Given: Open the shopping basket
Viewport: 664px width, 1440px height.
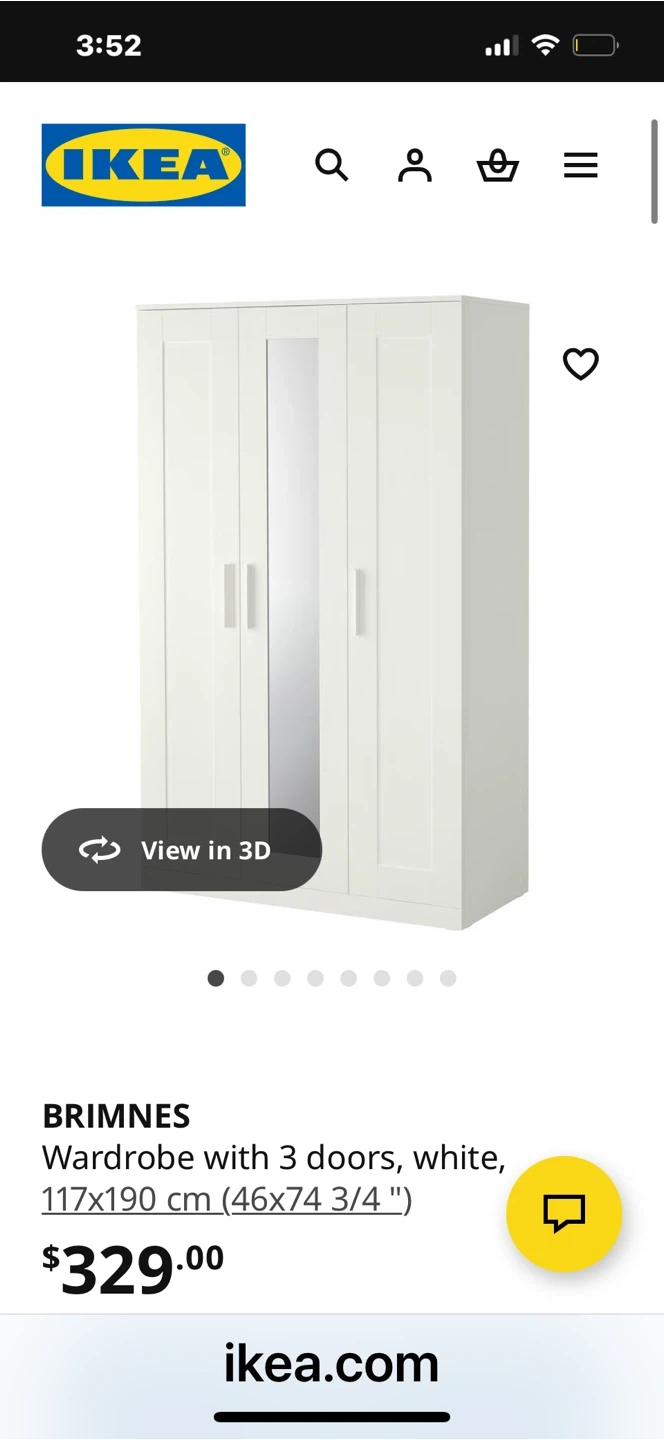Looking at the screenshot, I should click(497, 165).
